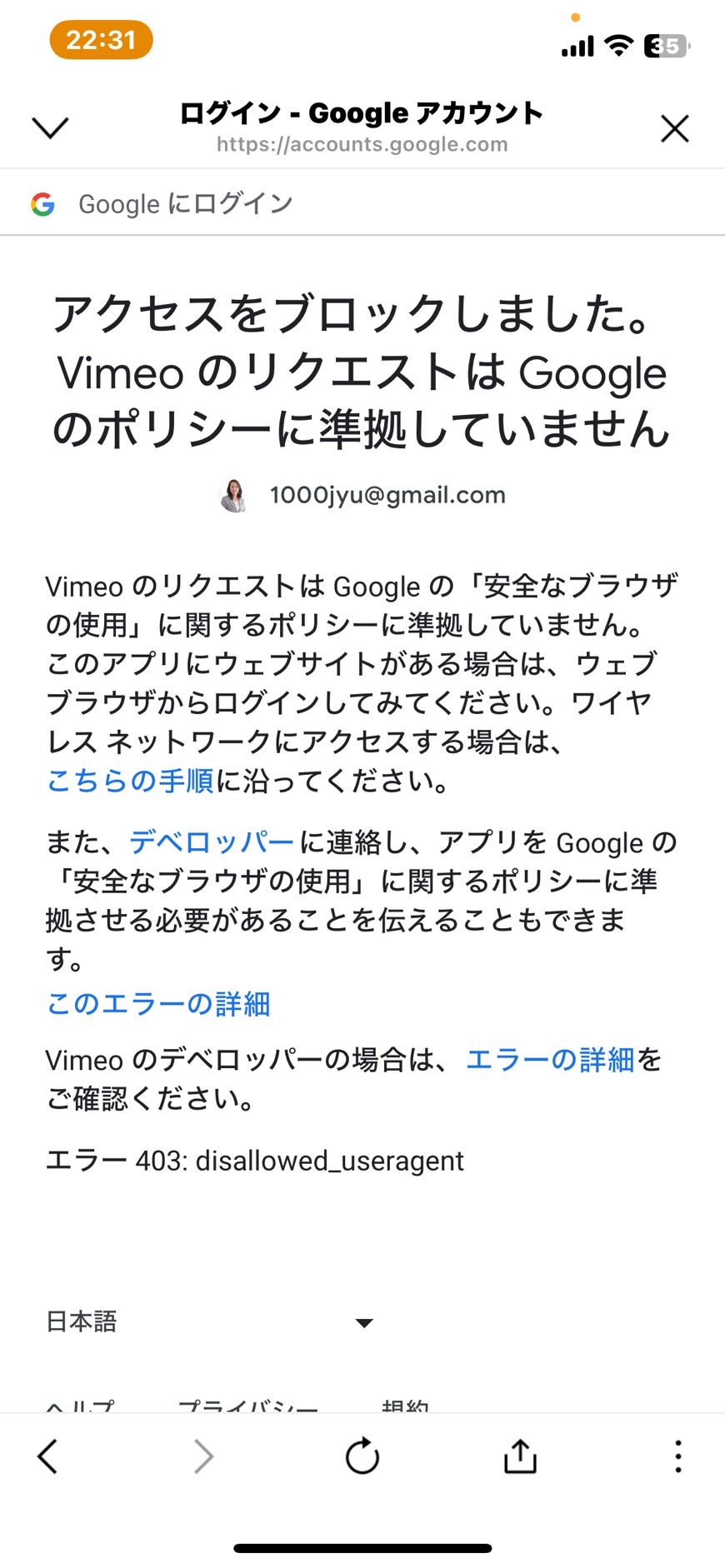Share this page
This screenshot has height=1568, width=725.
[x=520, y=1456]
